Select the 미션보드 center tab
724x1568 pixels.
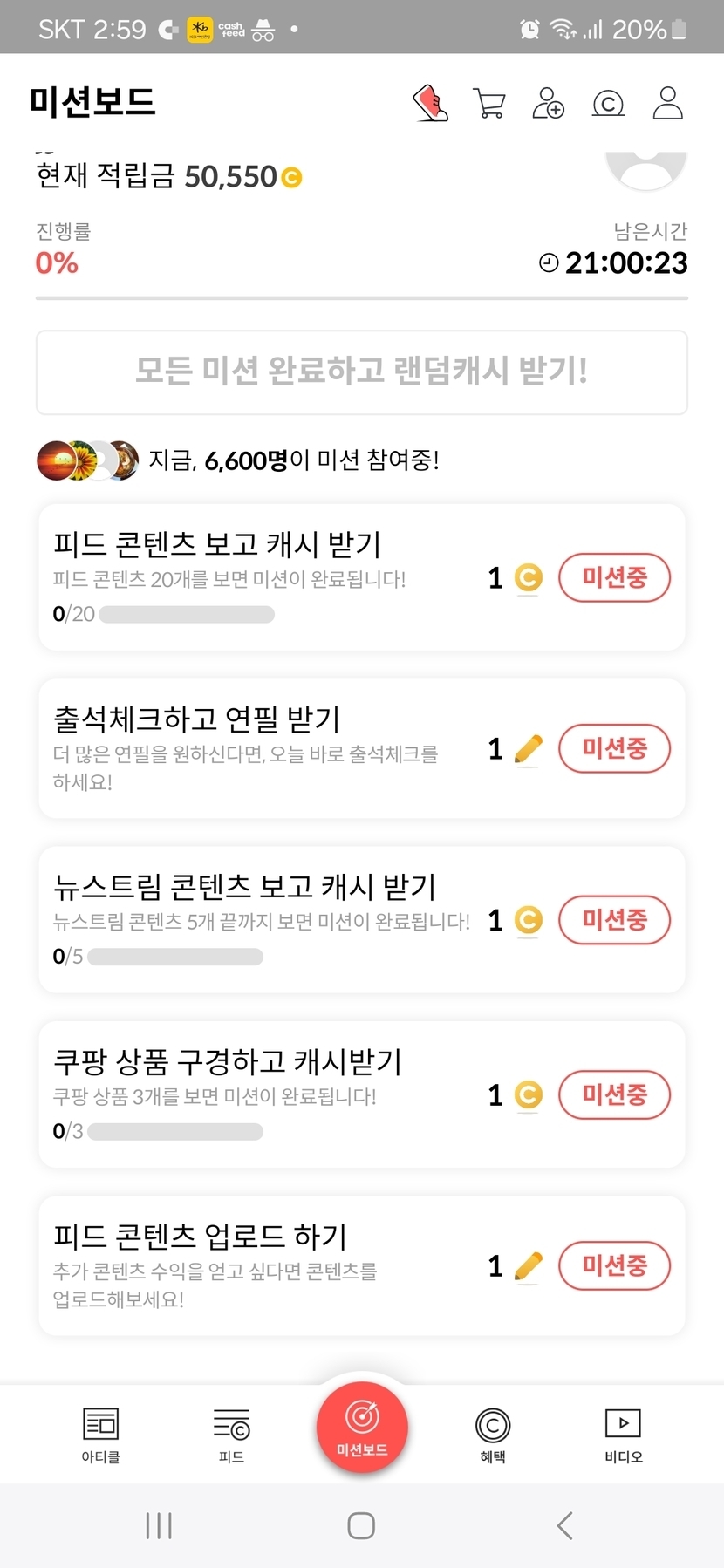coord(362,1428)
